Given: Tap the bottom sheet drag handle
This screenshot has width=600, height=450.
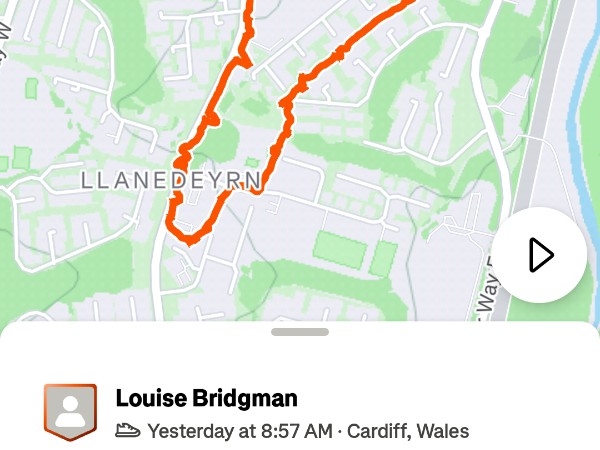Looking at the screenshot, I should 299,332.
